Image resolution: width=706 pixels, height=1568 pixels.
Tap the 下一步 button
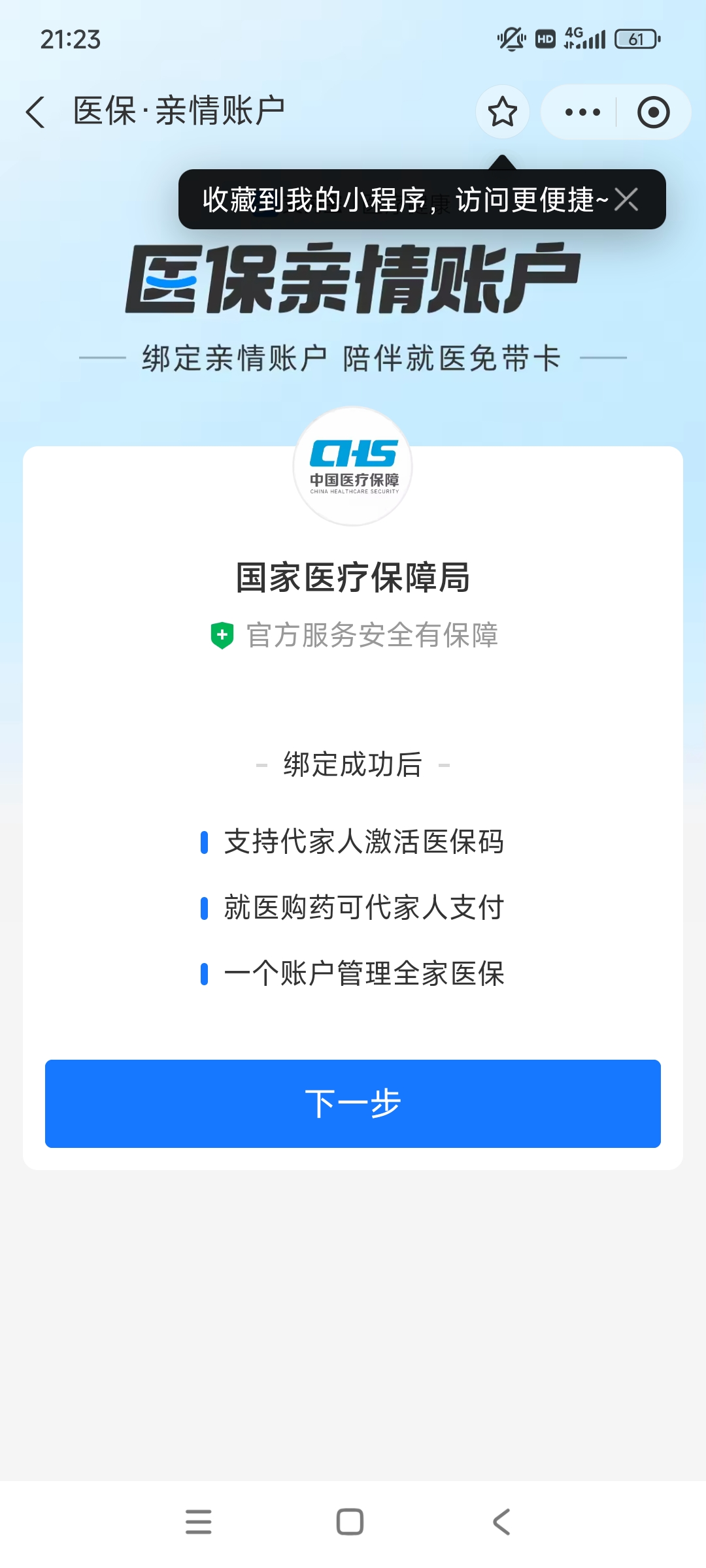[x=353, y=1103]
